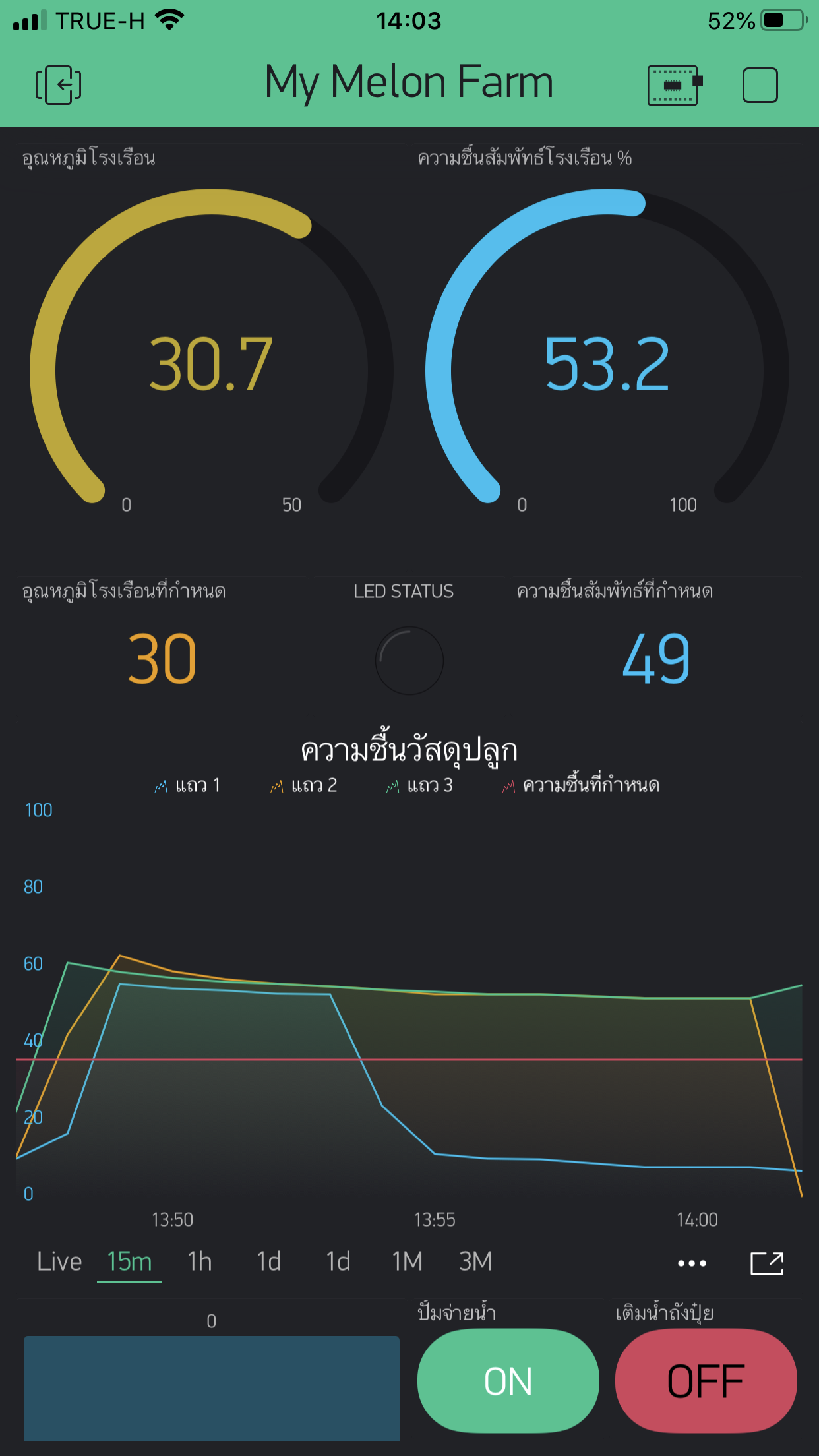Tap the exit project icon
Viewport: 819px width, 1456px height.
[x=58, y=84]
